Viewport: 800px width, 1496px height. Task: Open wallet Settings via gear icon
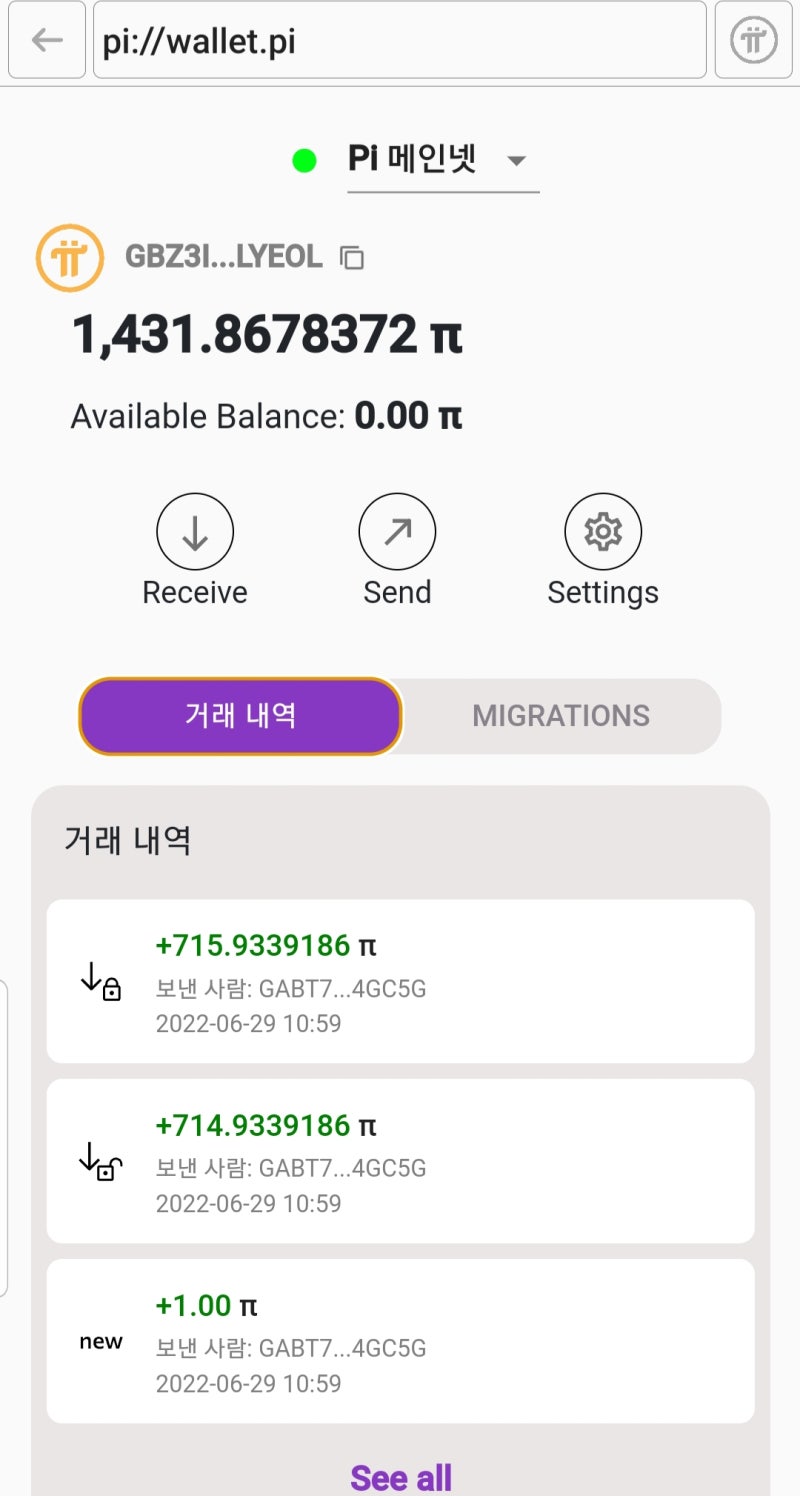603,531
